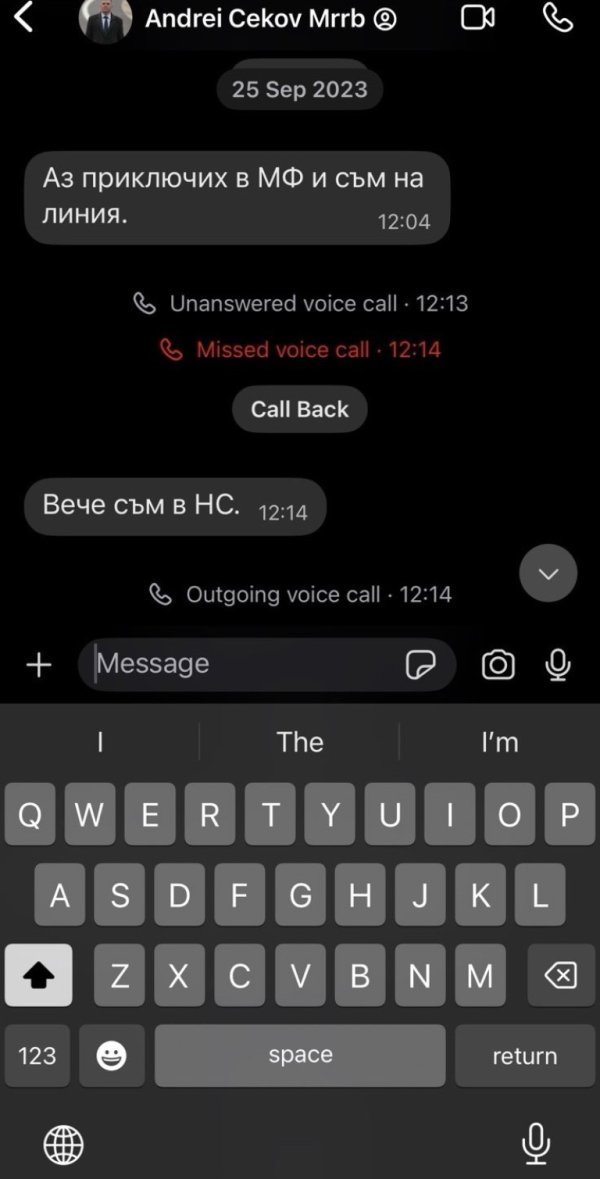Record a voice message with the microphone

pyautogui.click(x=558, y=665)
